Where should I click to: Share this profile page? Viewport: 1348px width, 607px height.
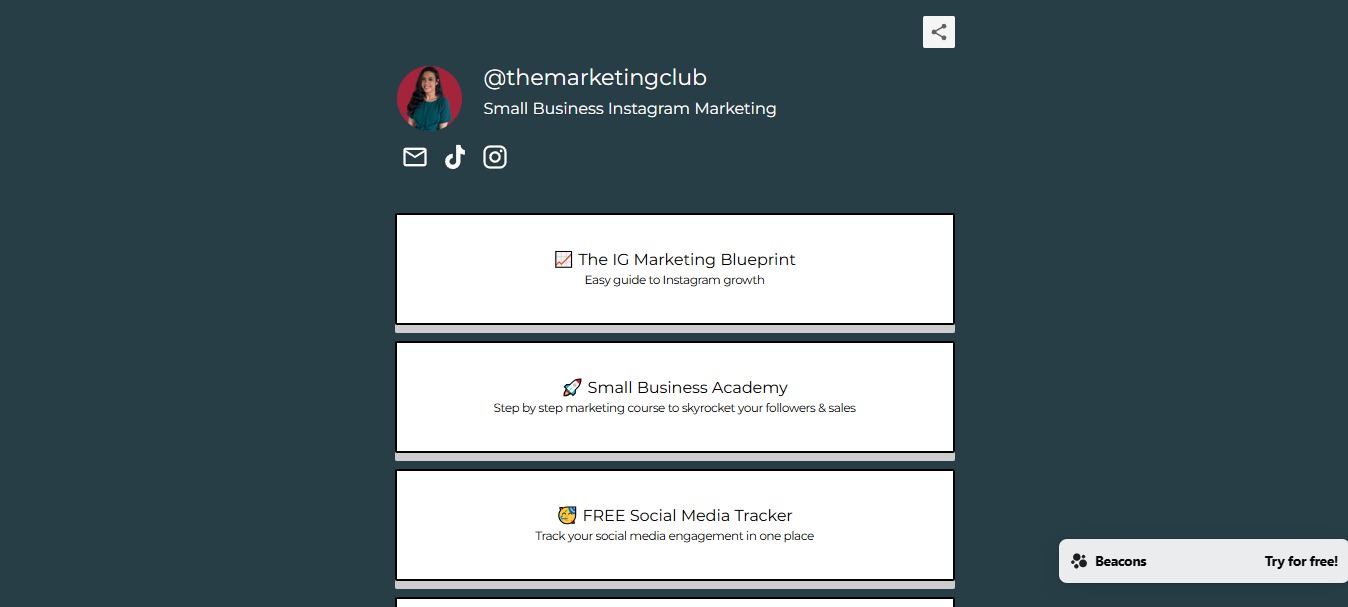938,32
